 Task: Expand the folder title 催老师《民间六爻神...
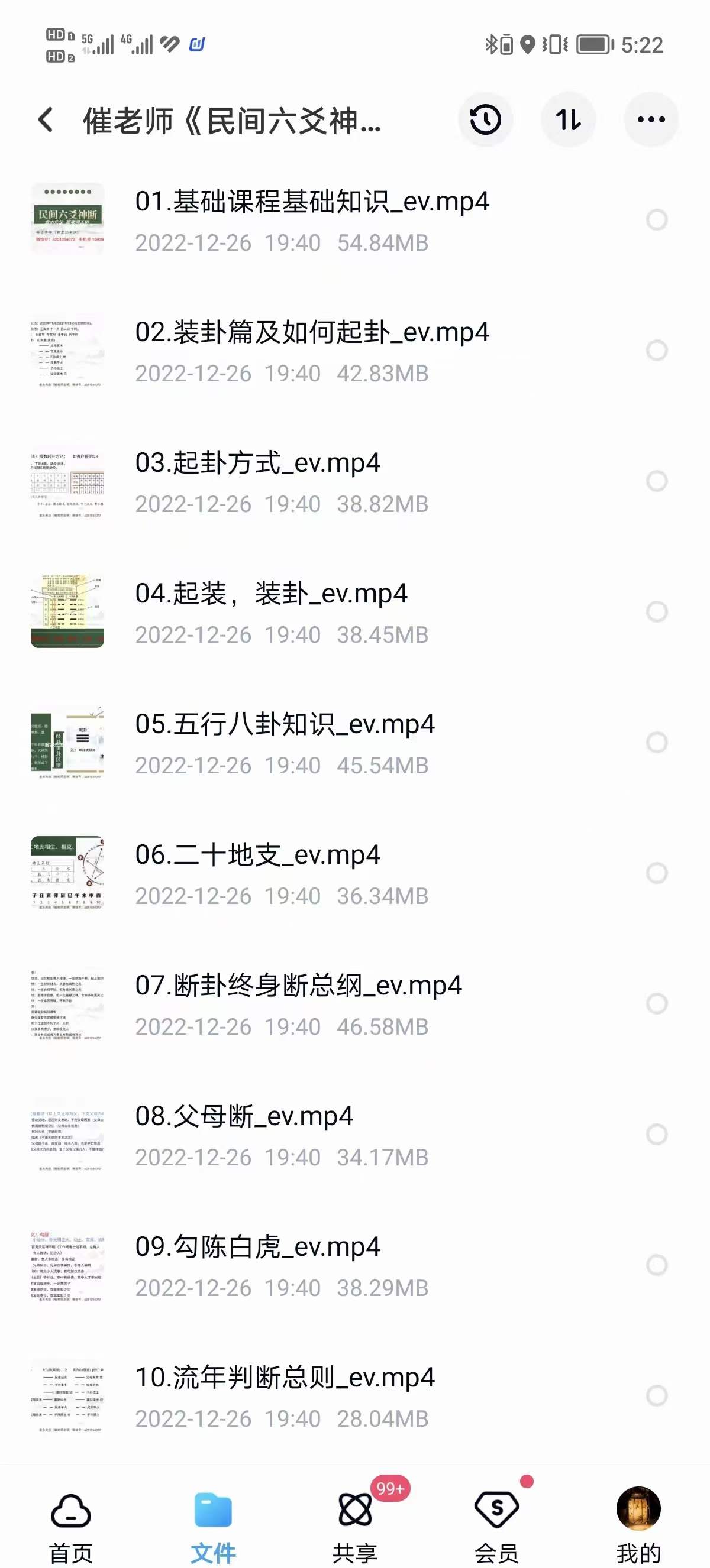pos(231,119)
